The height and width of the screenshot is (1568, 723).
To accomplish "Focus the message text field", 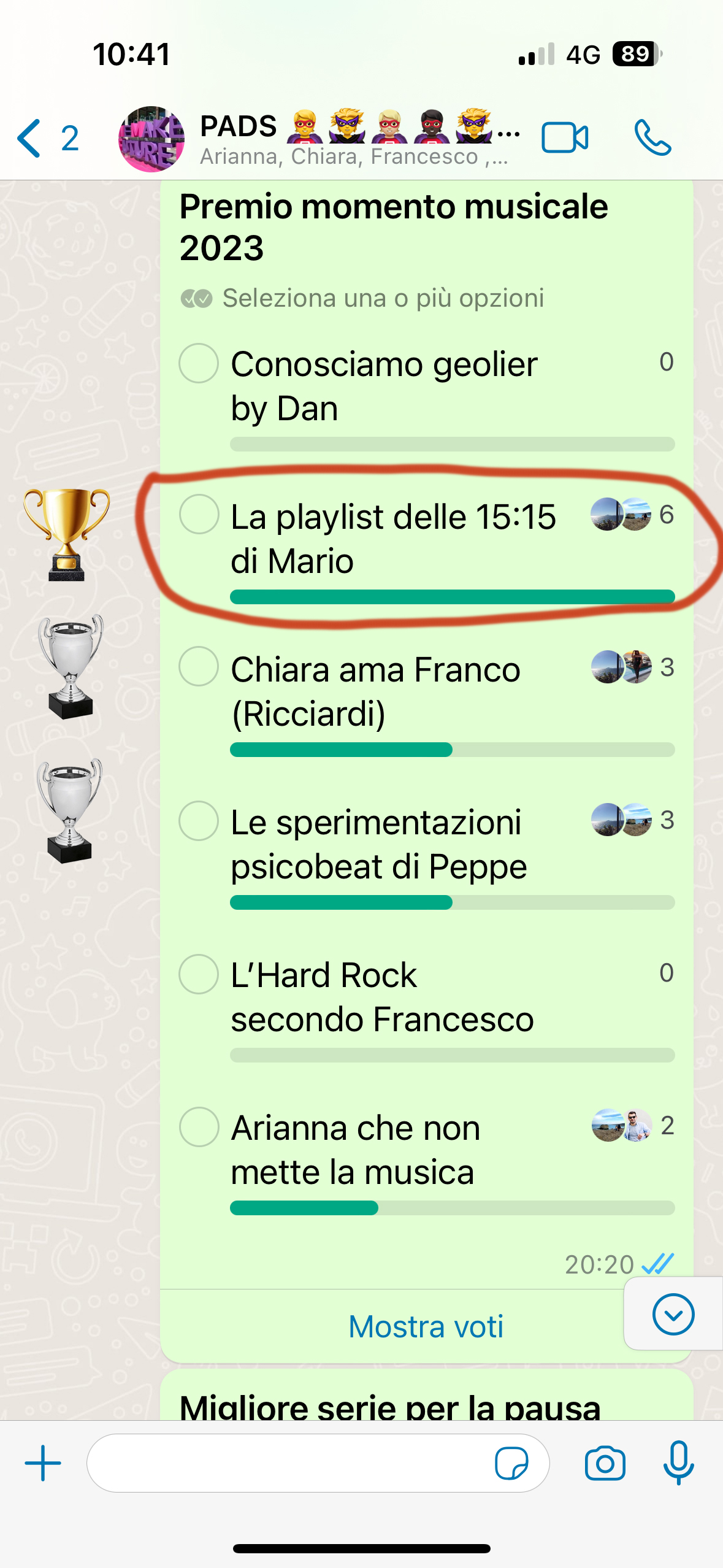I will 288,1463.
